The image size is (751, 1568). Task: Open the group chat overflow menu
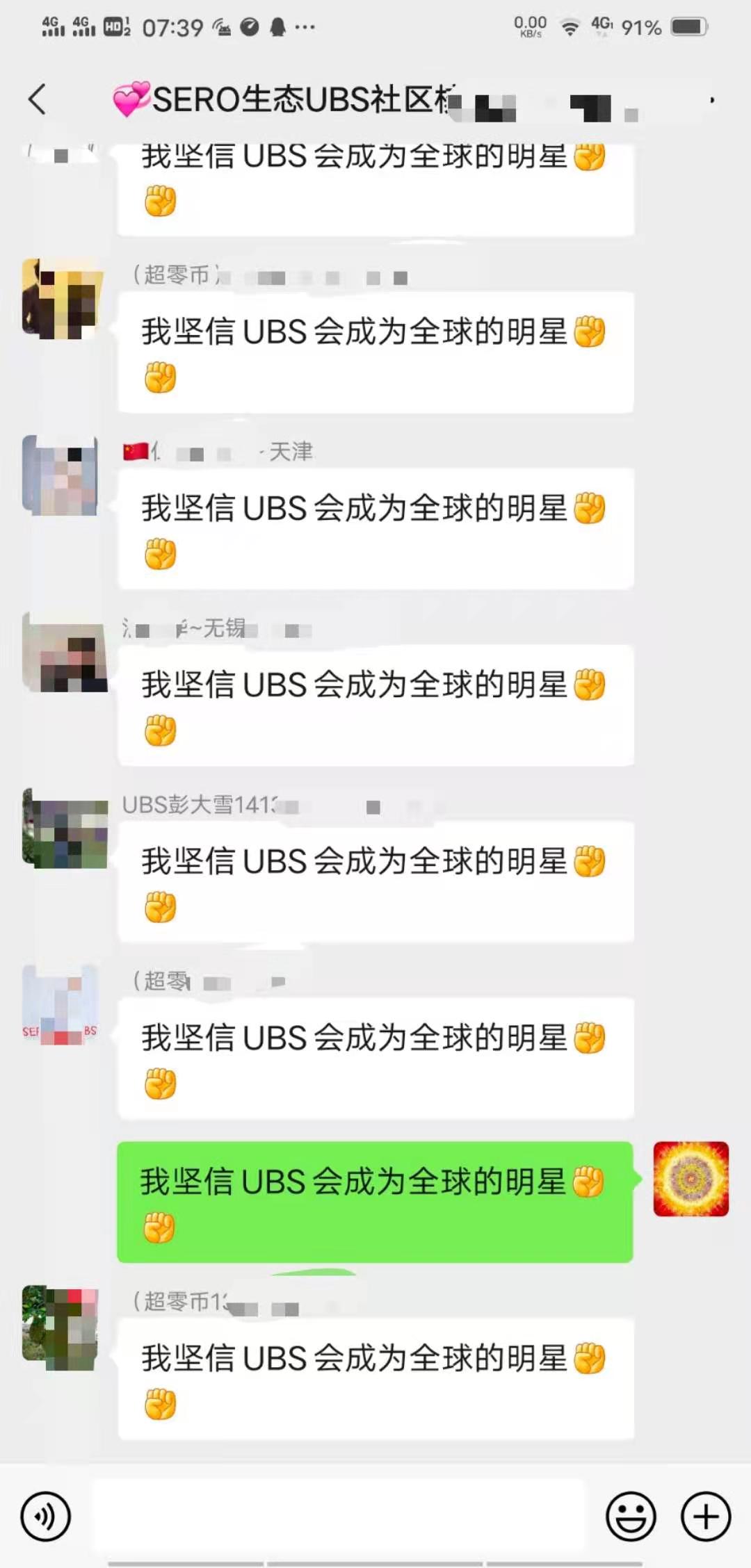click(x=711, y=100)
